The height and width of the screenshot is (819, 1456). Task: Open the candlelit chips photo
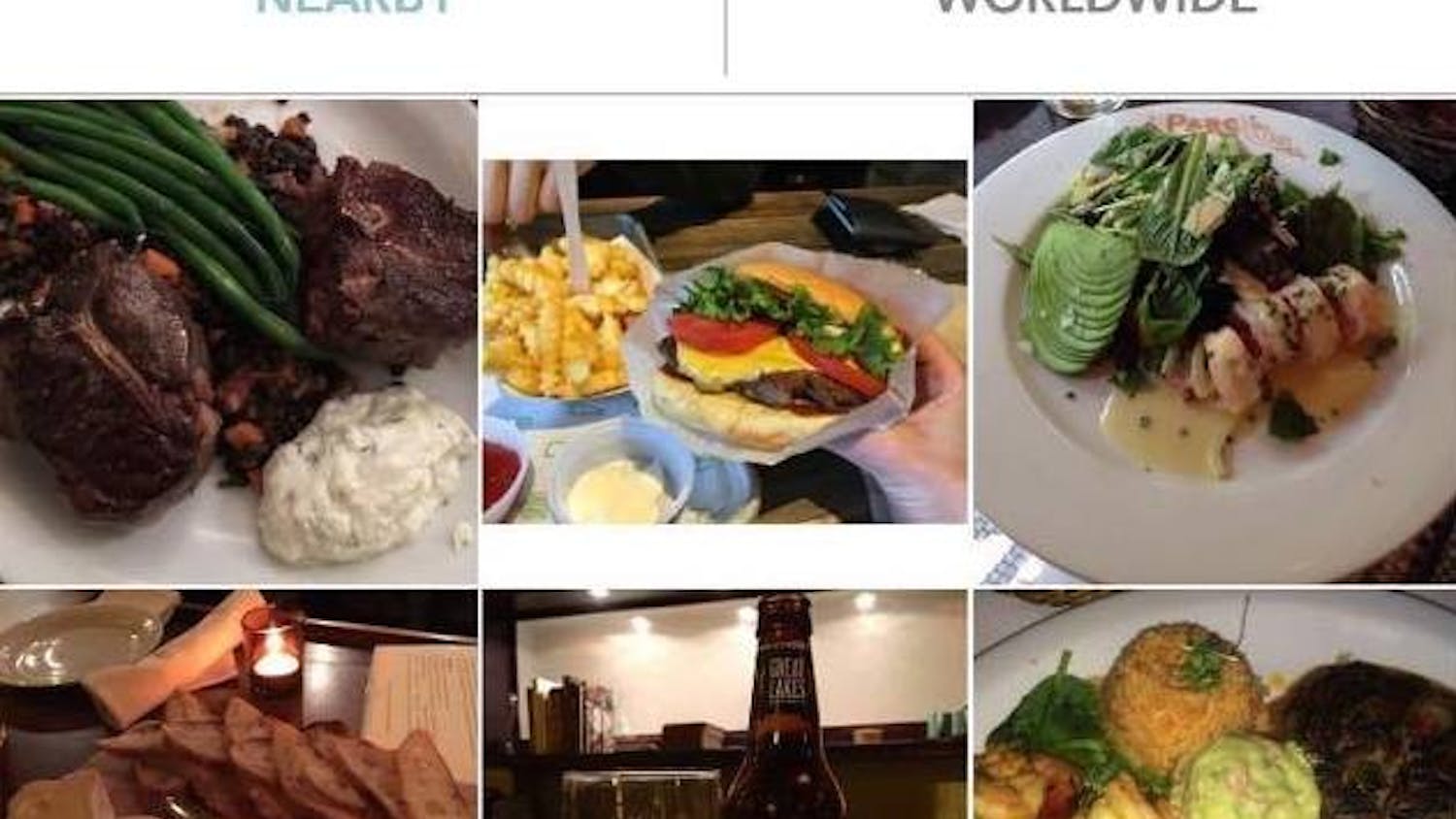click(x=238, y=704)
